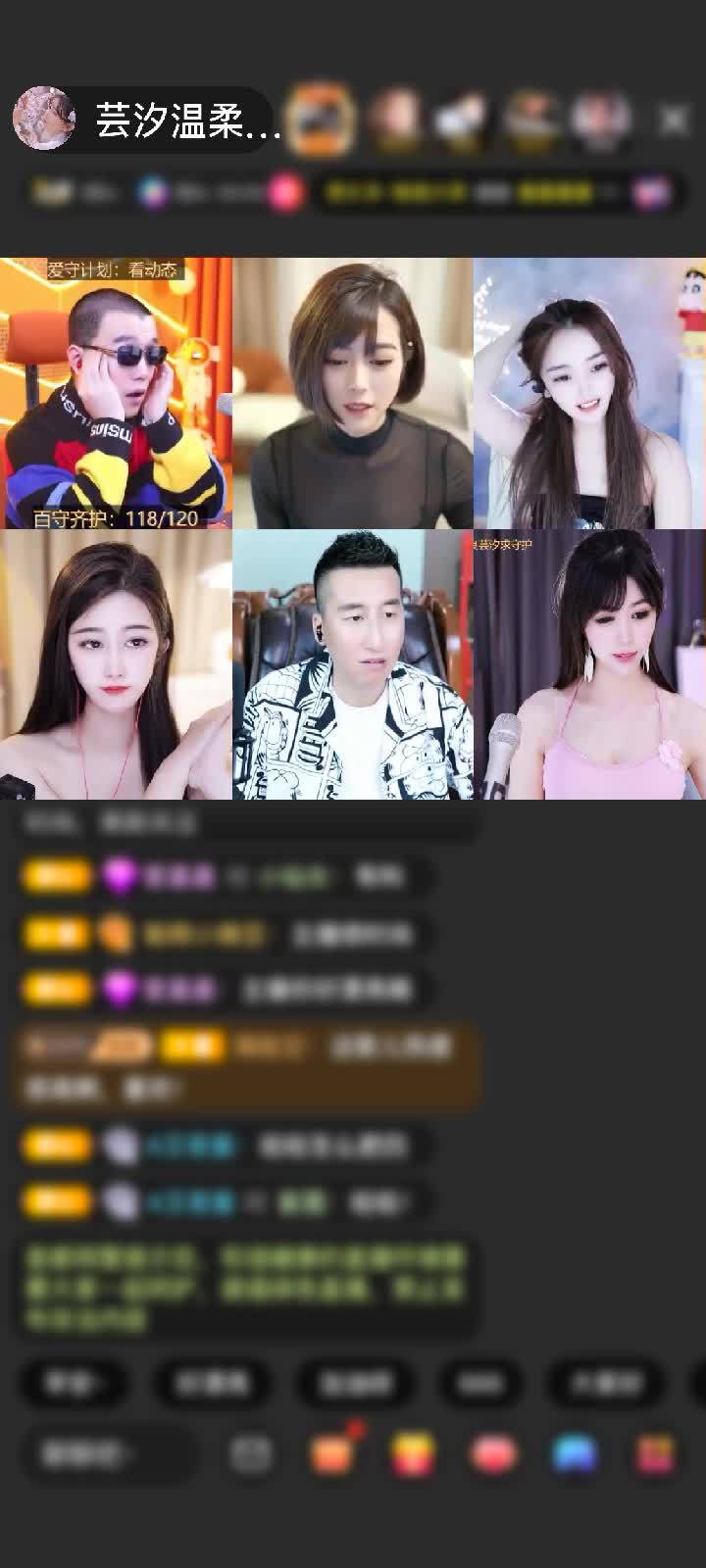Screen dimensions: 706x1568
Task: Open the video tile of the woman with red earphones
Action: [116, 664]
